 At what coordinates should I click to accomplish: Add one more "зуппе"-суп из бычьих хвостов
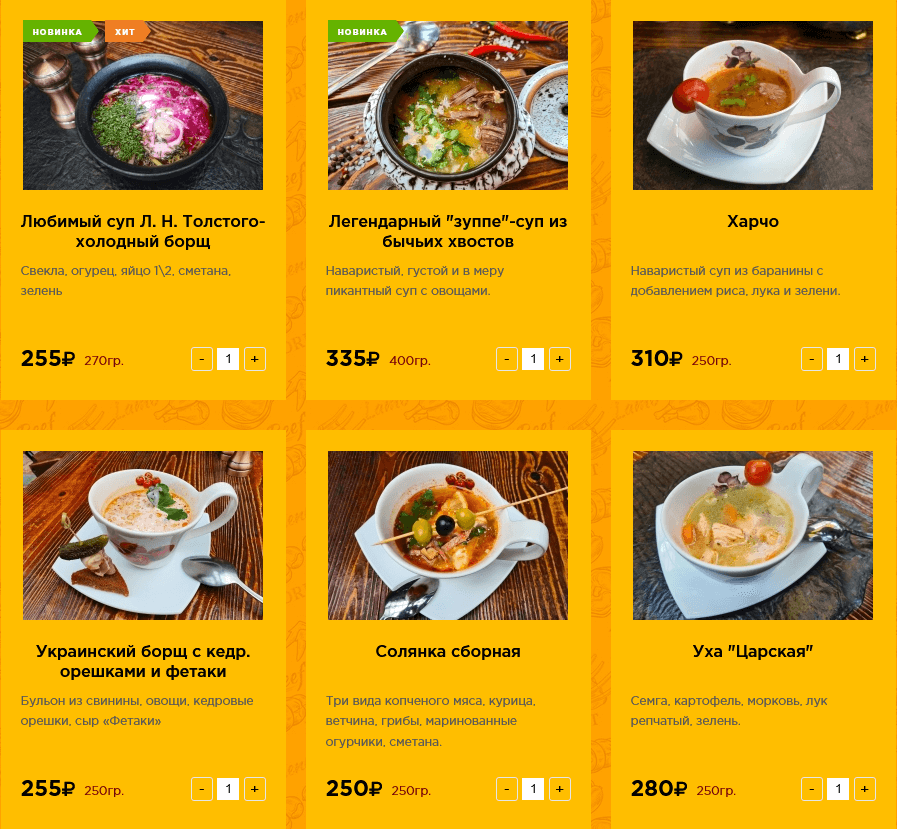click(560, 359)
